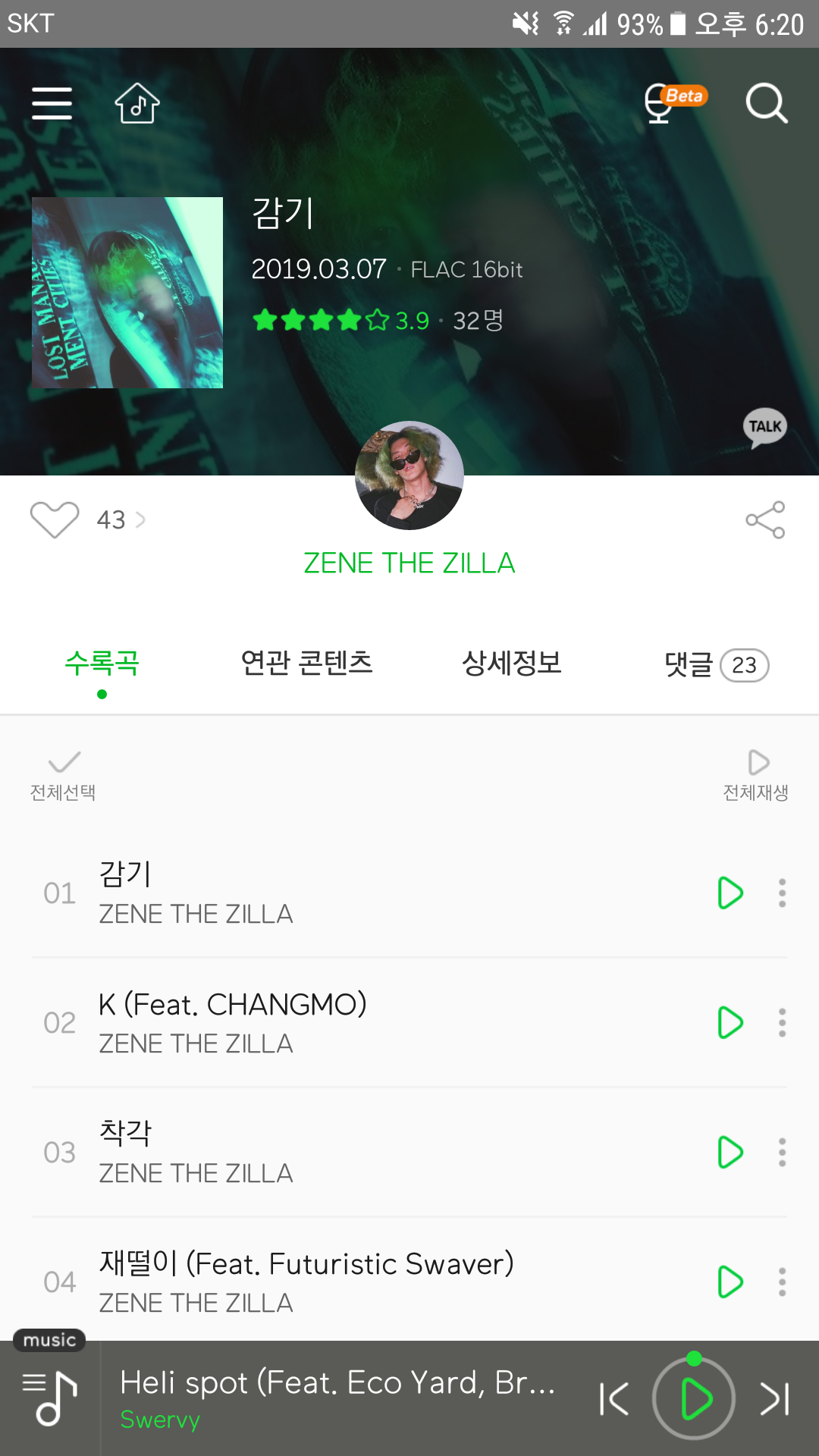The image size is (819, 1456).
Task: Open the playlist icon in mini player
Action: point(50,1399)
